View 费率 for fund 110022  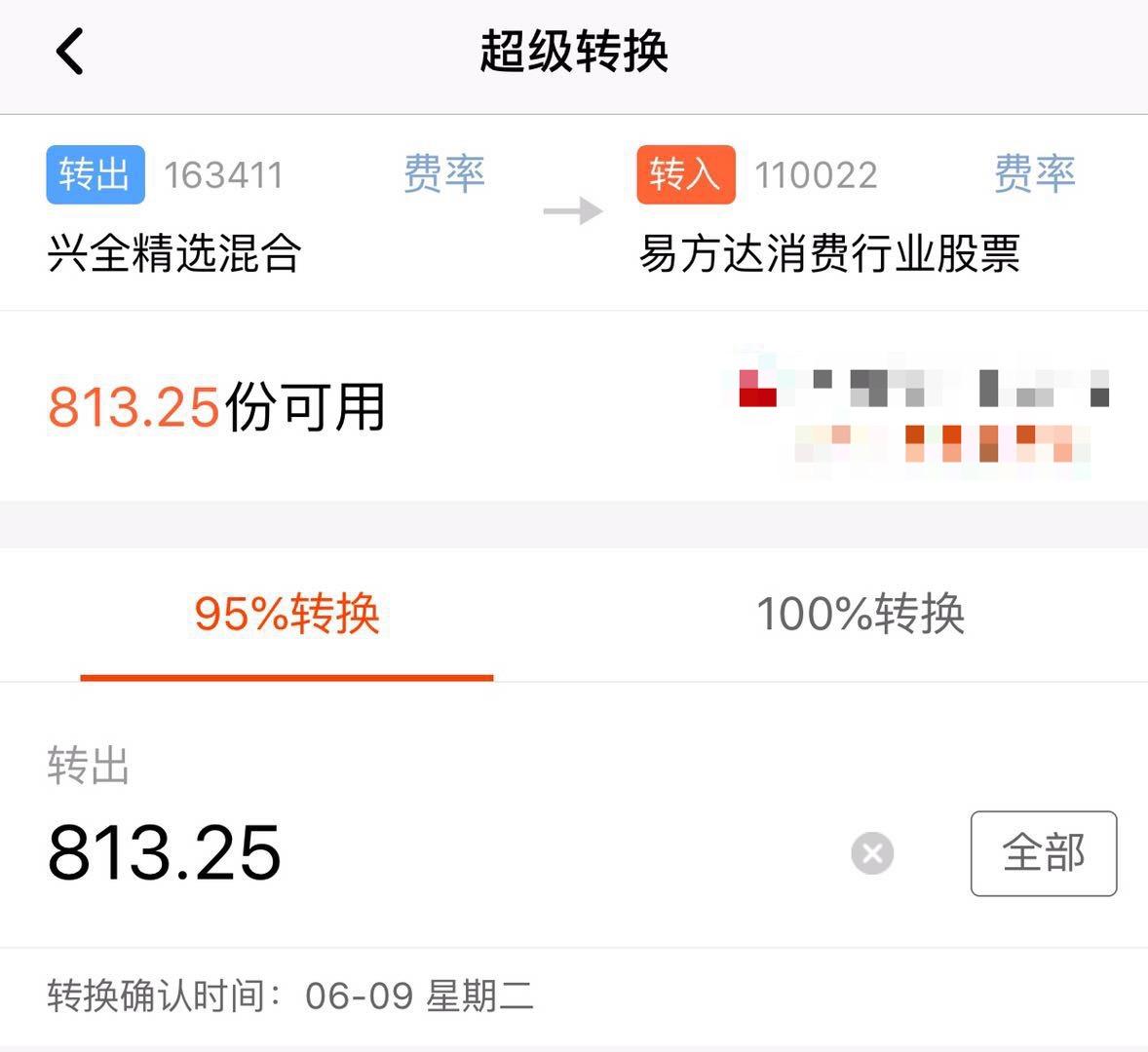pyautogui.click(x=1034, y=174)
